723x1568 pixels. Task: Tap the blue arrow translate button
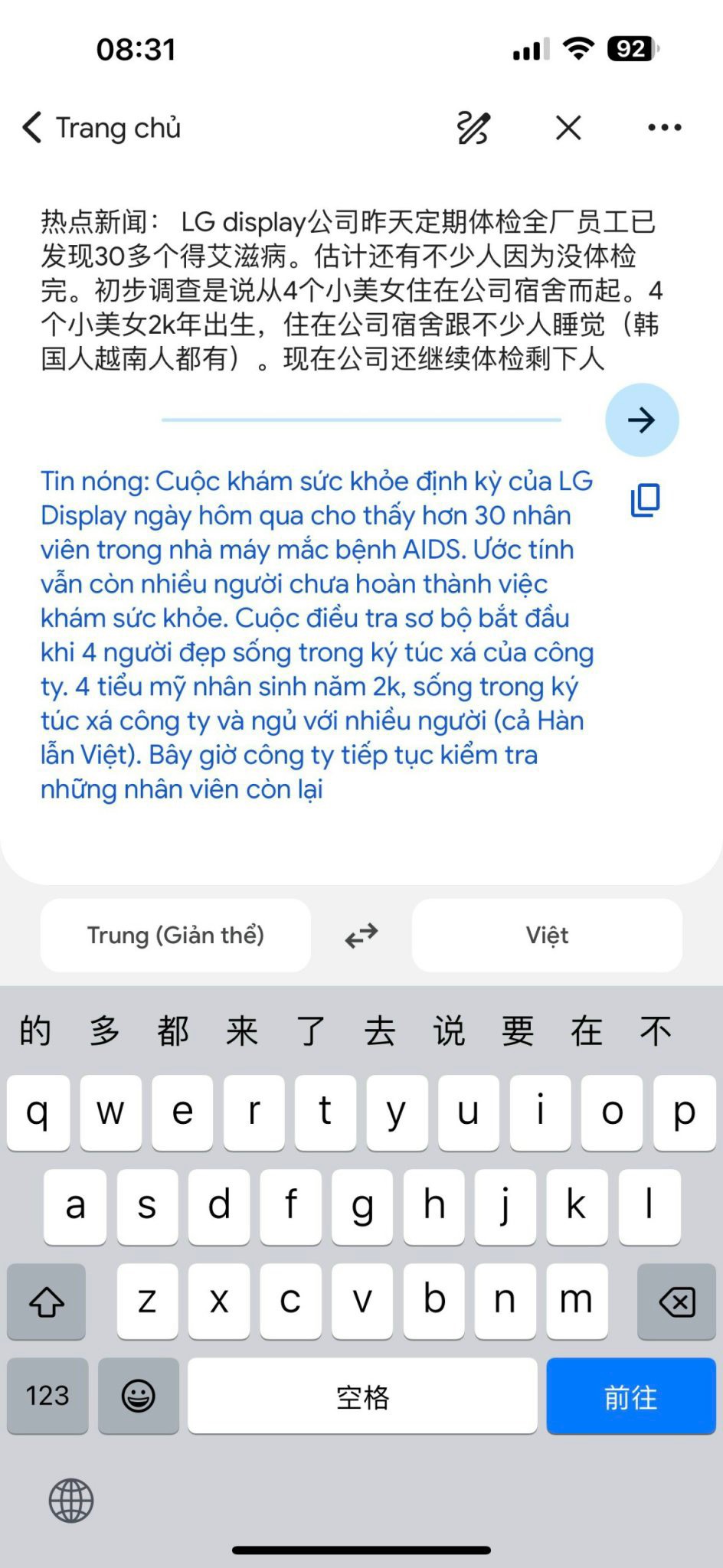[642, 420]
